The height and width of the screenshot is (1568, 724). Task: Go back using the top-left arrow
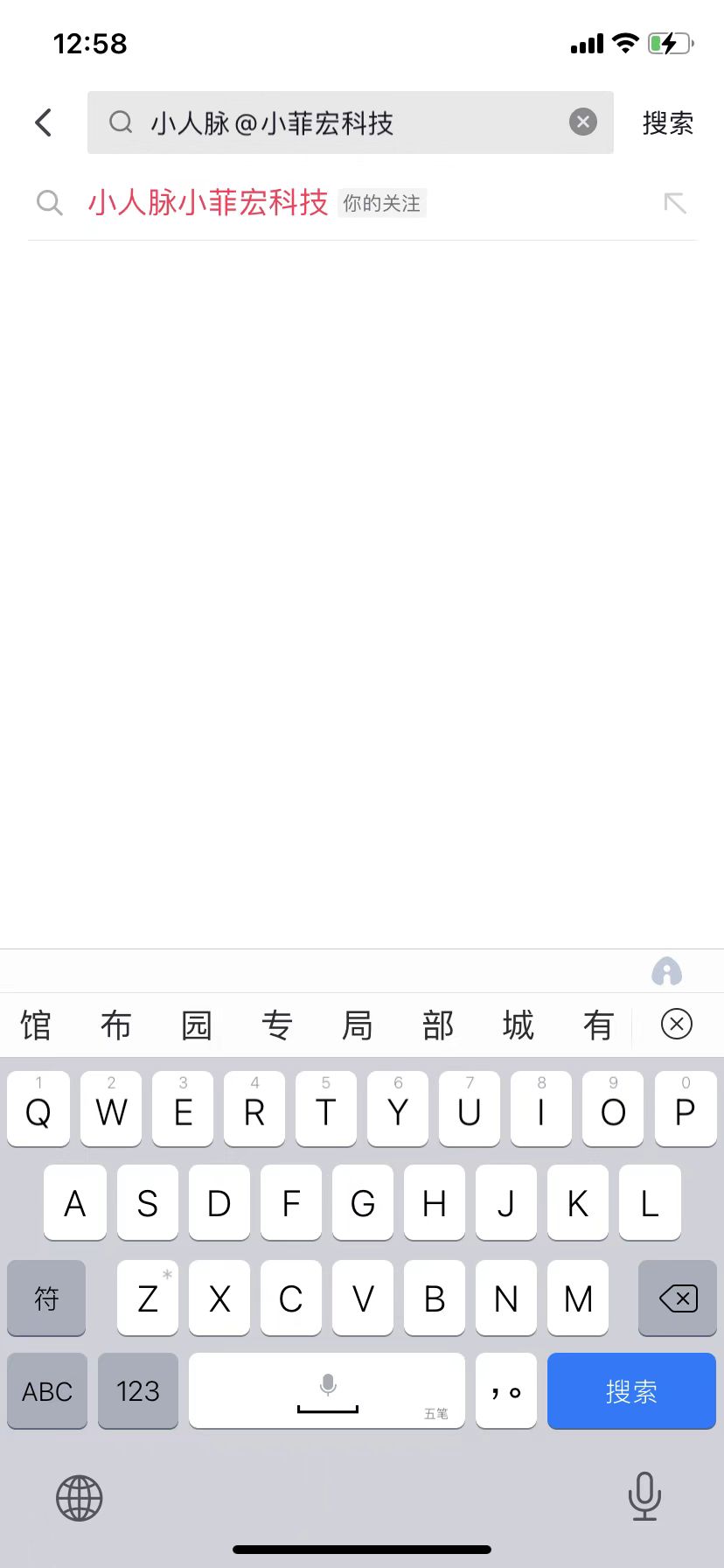click(44, 122)
